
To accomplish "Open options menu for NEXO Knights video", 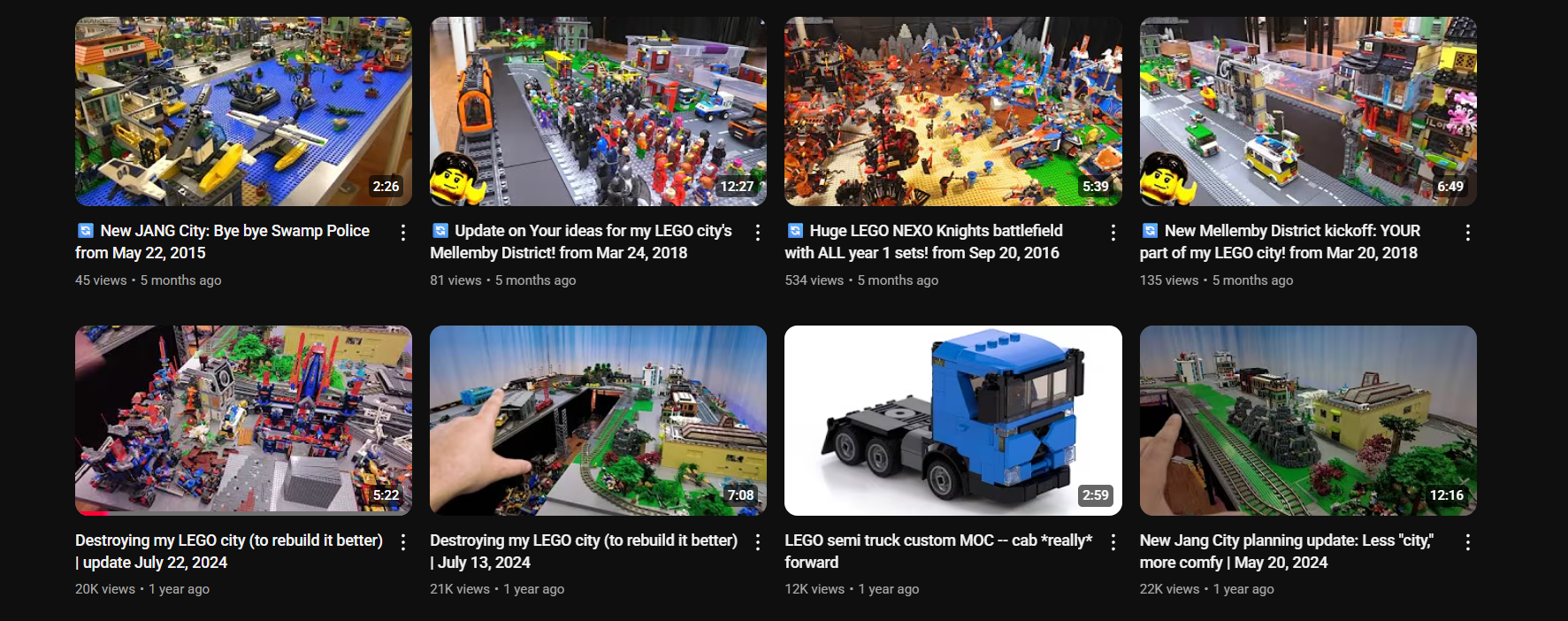I will pyautogui.click(x=1113, y=233).
